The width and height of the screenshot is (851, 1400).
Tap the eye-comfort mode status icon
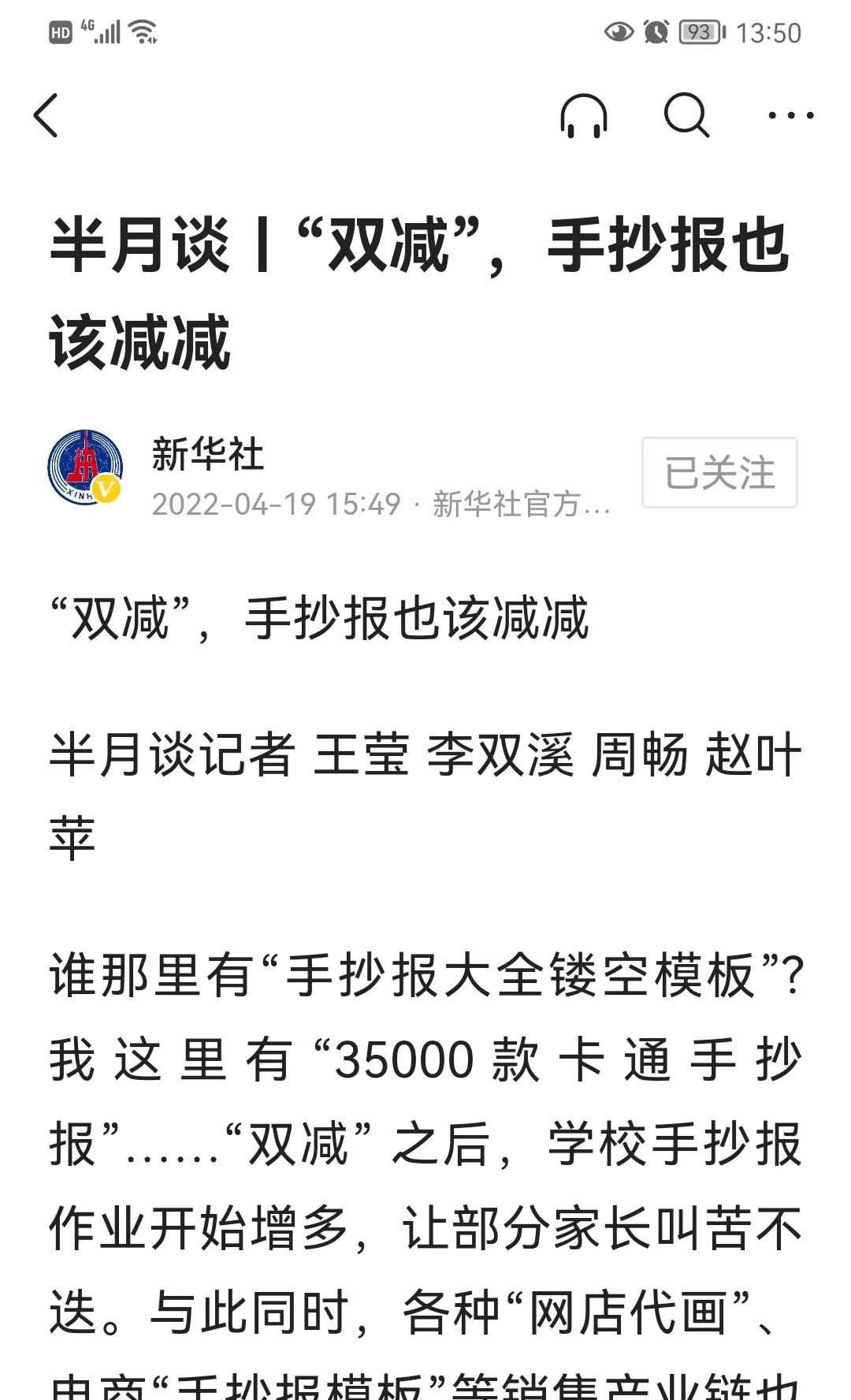coord(619,32)
